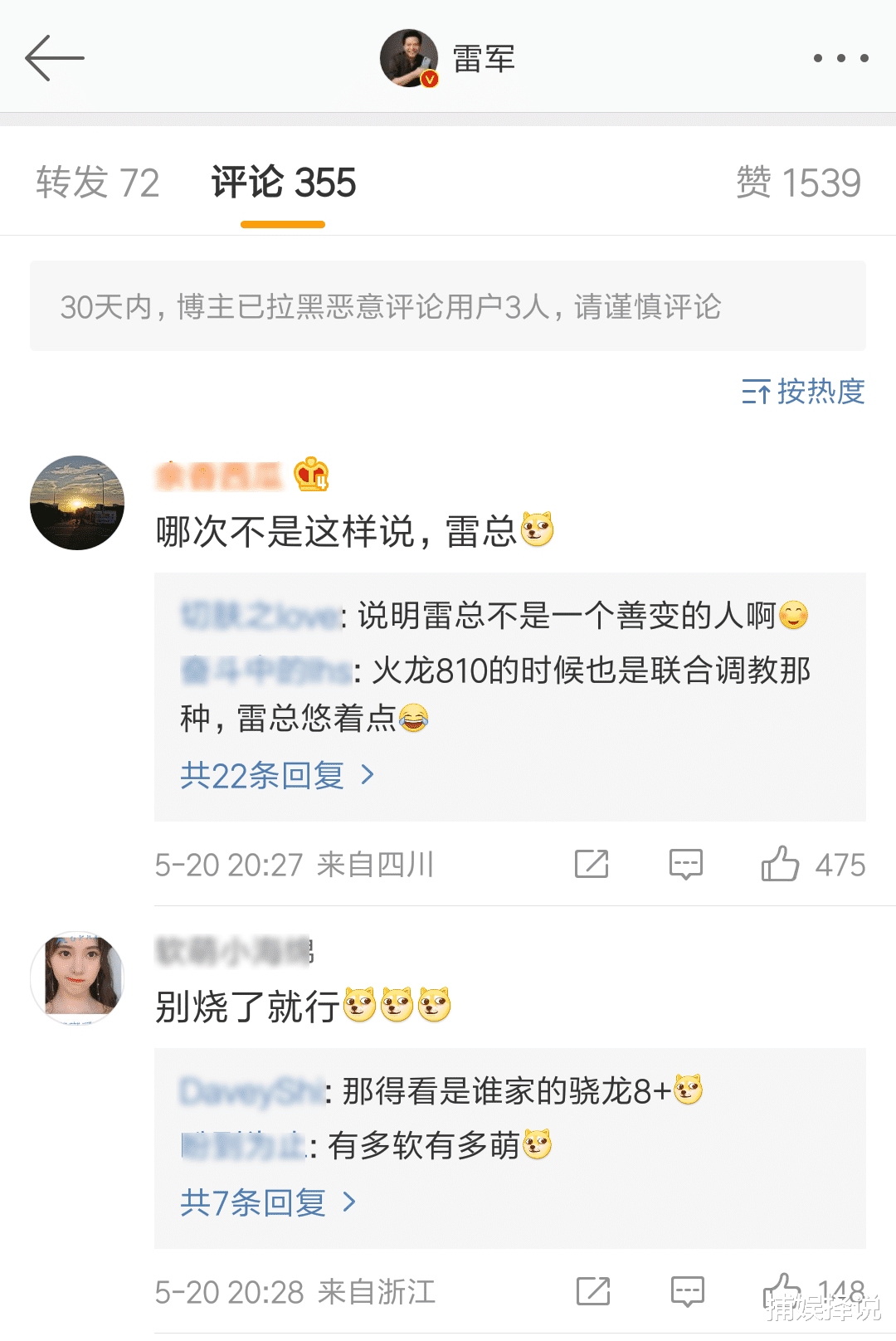
Task: Like the second comment with 148 likes
Action: [x=778, y=1291]
